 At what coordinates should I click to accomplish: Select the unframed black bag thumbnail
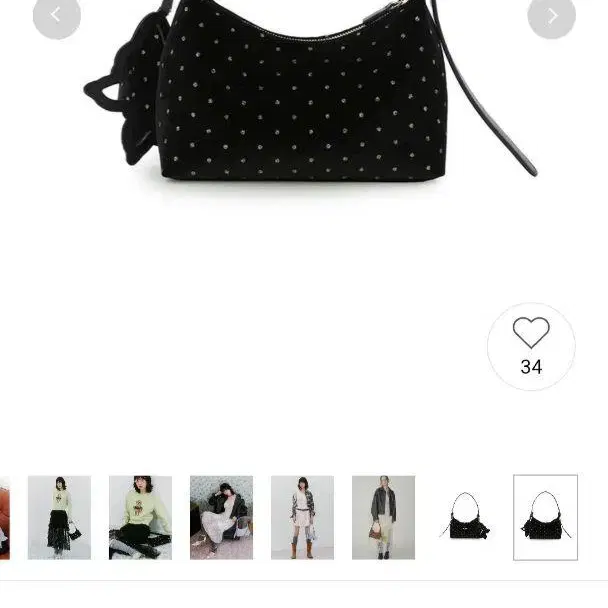point(464,517)
